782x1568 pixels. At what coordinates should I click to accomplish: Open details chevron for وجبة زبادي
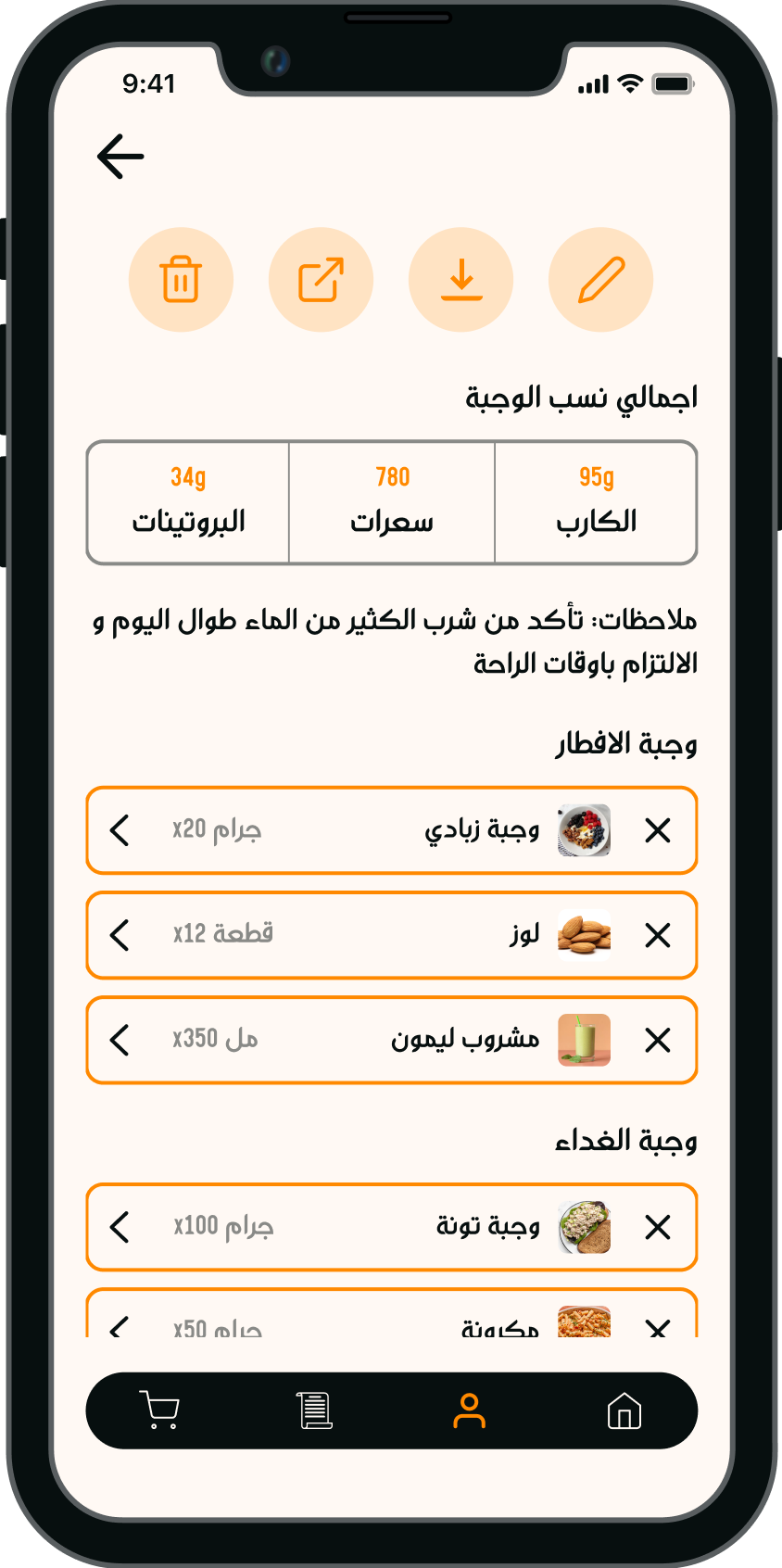[120, 830]
